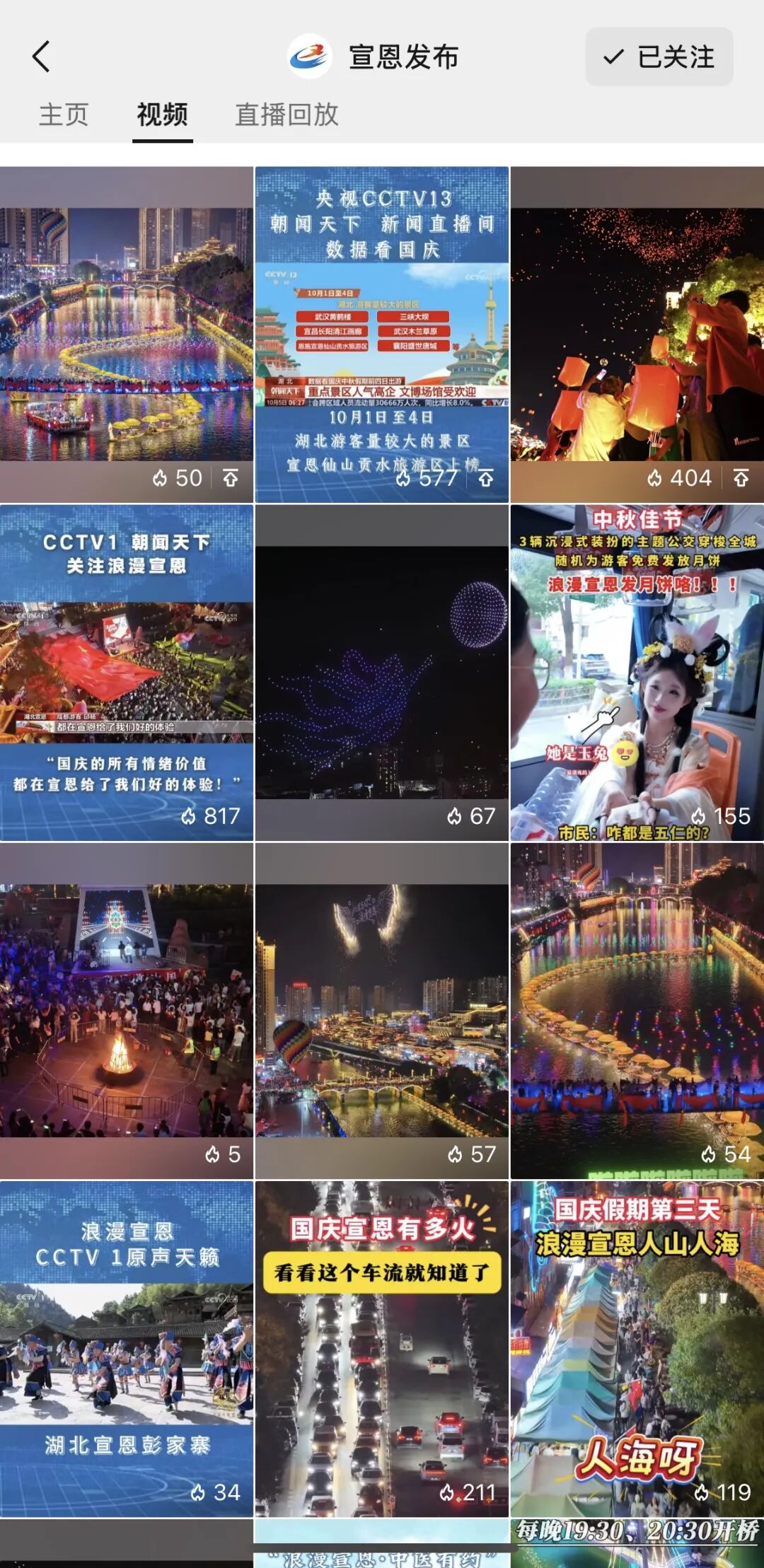Switch to the 主页 tab
764x1568 pixels.
coord(64,115)
